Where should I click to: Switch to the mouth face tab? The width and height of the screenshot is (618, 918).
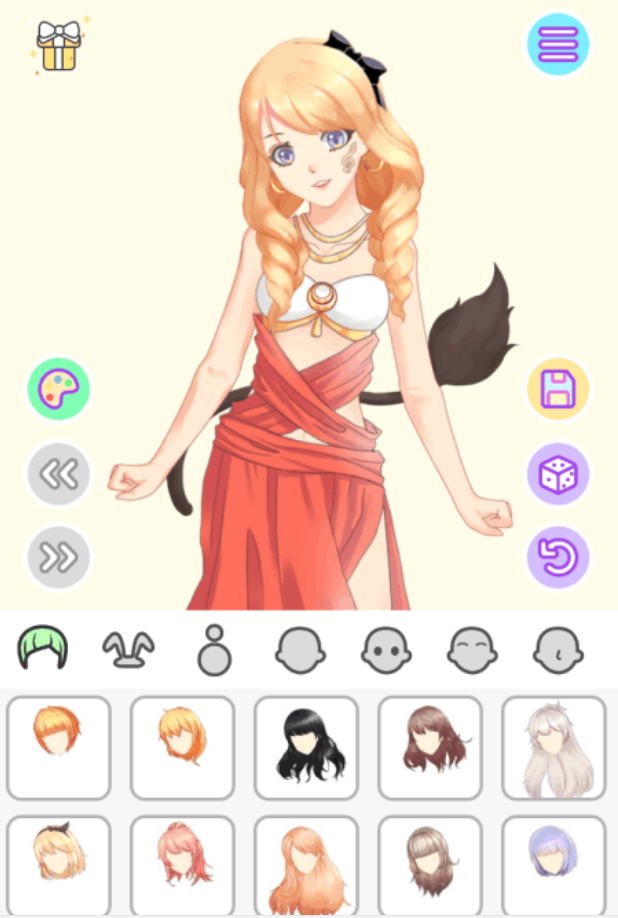(557, 650)
